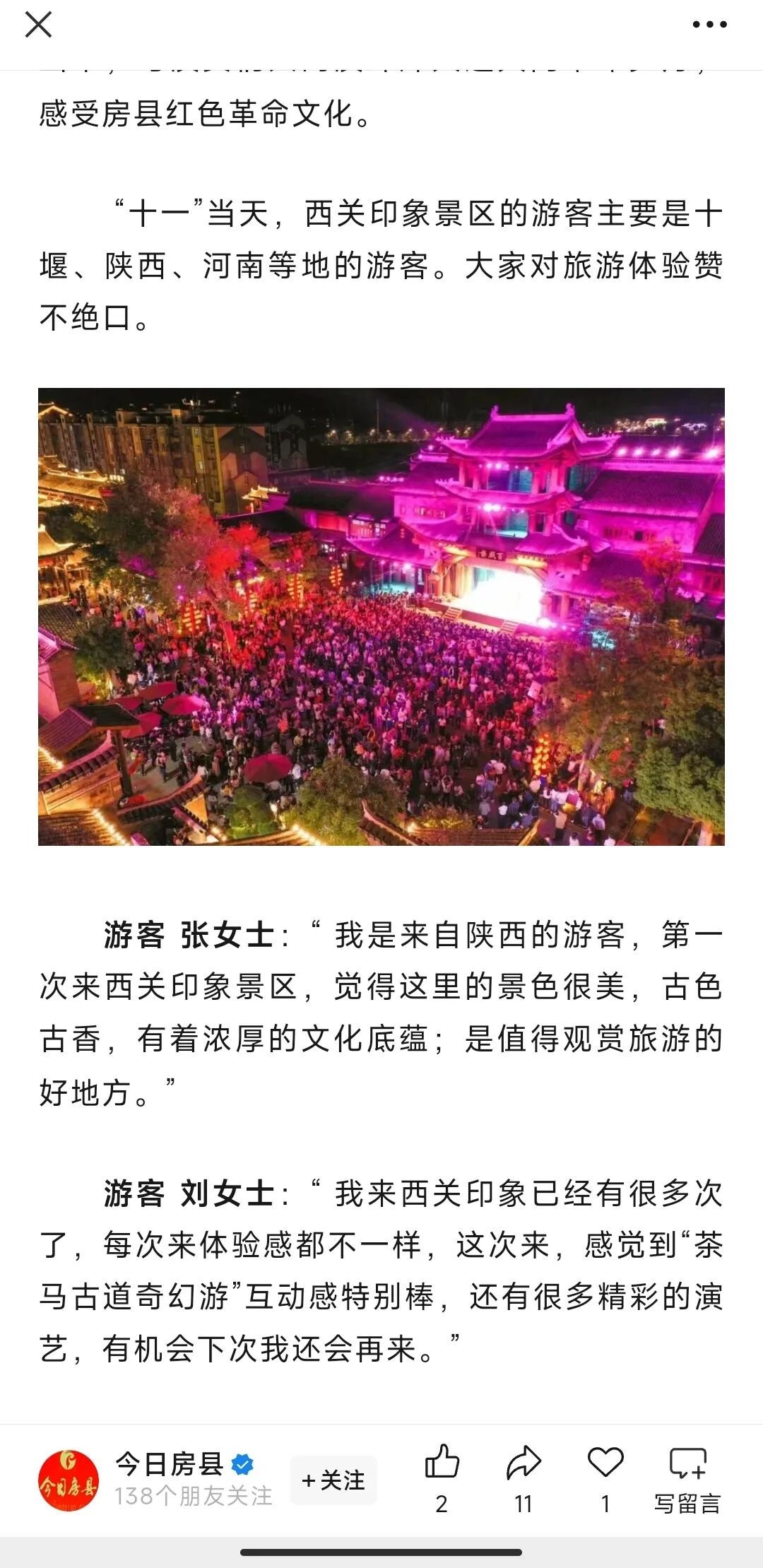Open 今日房县 account avatar

[x=68, y=1480]
